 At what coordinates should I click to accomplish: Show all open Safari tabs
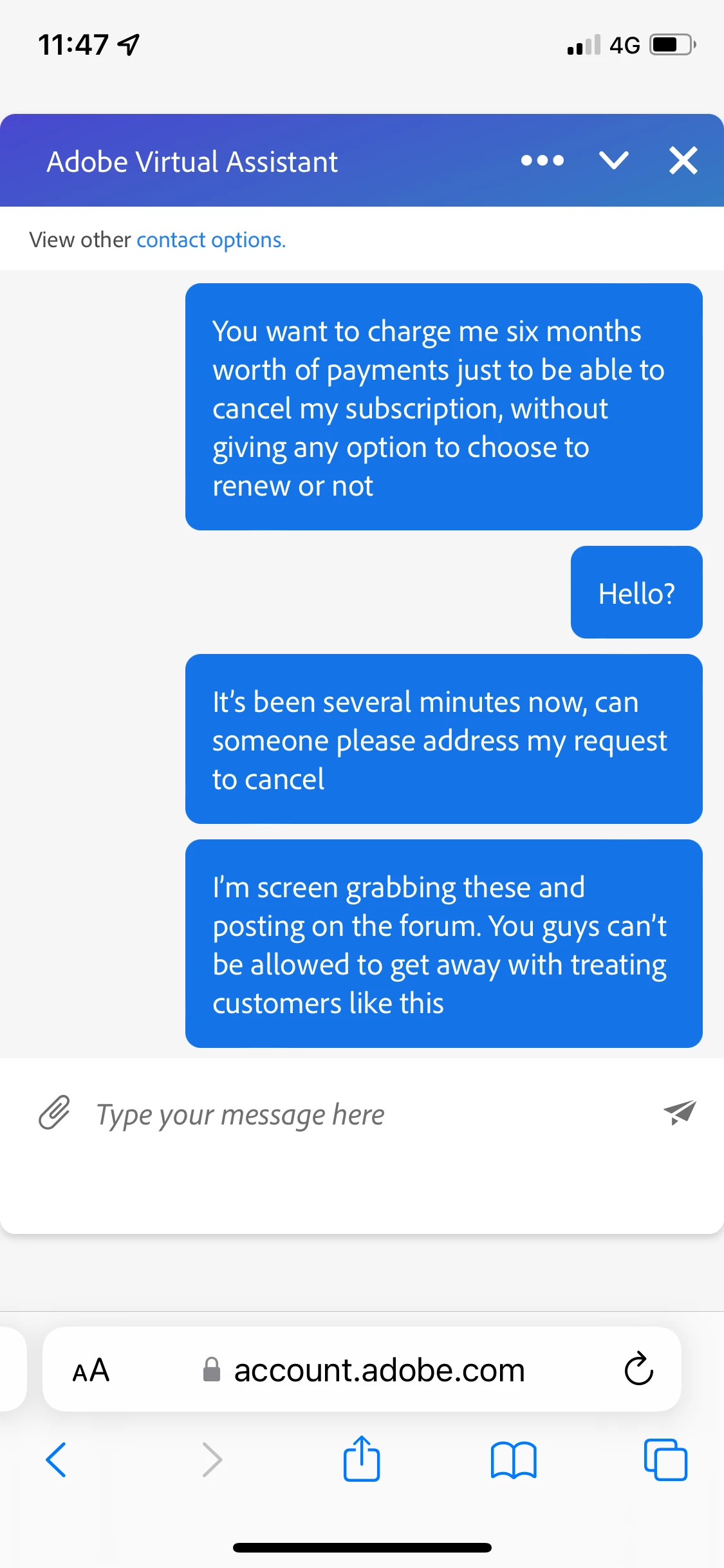tap(665, 1460)
